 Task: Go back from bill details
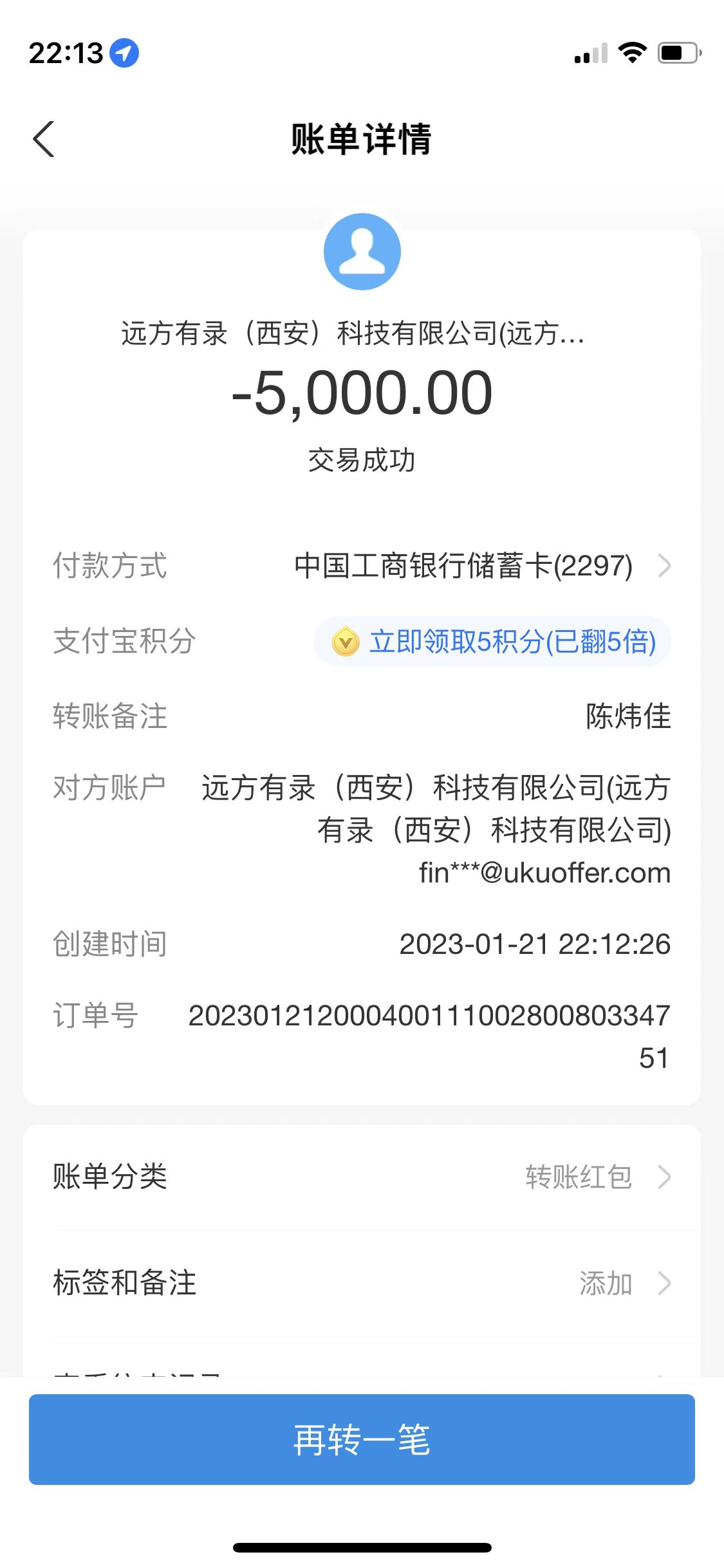coord(44,139)
